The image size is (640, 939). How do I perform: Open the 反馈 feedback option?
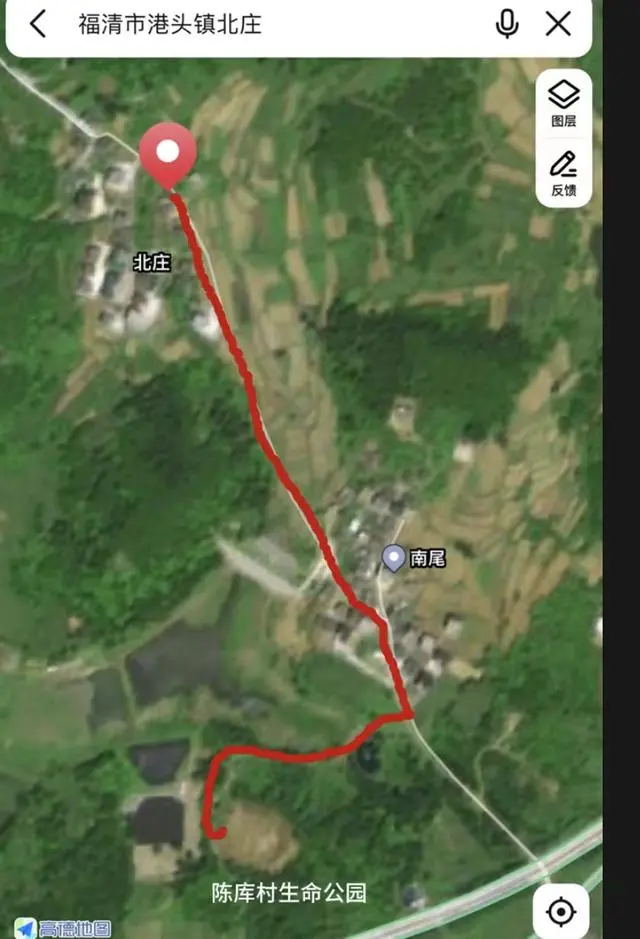click(x=563, y=172)
